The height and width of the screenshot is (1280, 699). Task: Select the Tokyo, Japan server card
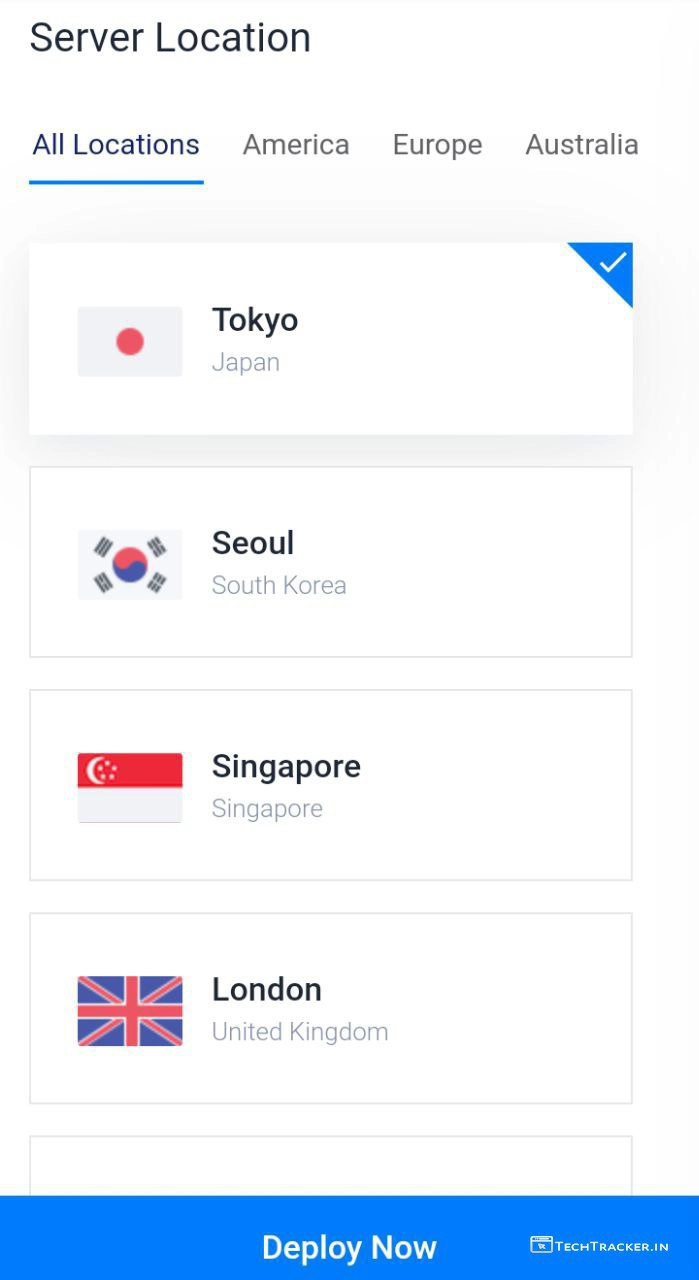tap(330, 339)
